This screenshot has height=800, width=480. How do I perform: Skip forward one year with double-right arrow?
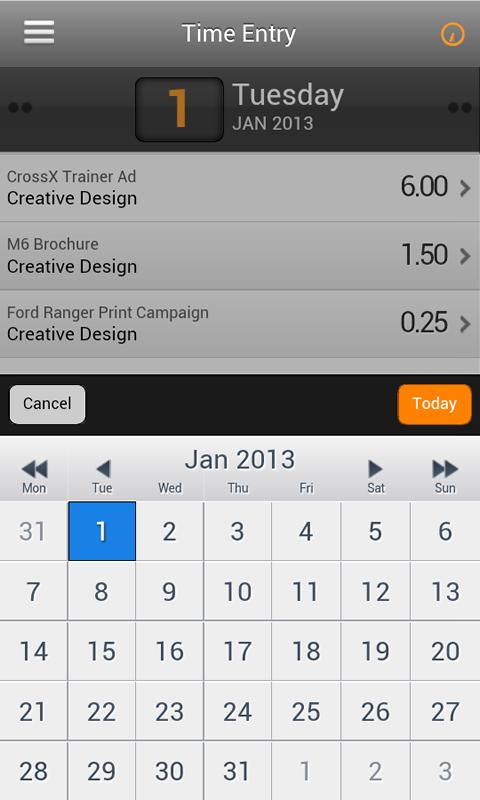click(445, 469)
